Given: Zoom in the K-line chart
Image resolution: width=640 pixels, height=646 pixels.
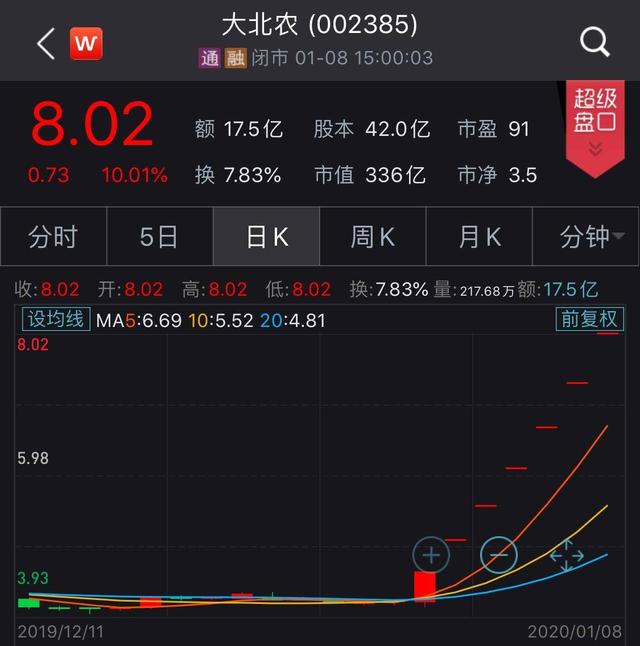Looking at the screenshot, I should 432,554.
